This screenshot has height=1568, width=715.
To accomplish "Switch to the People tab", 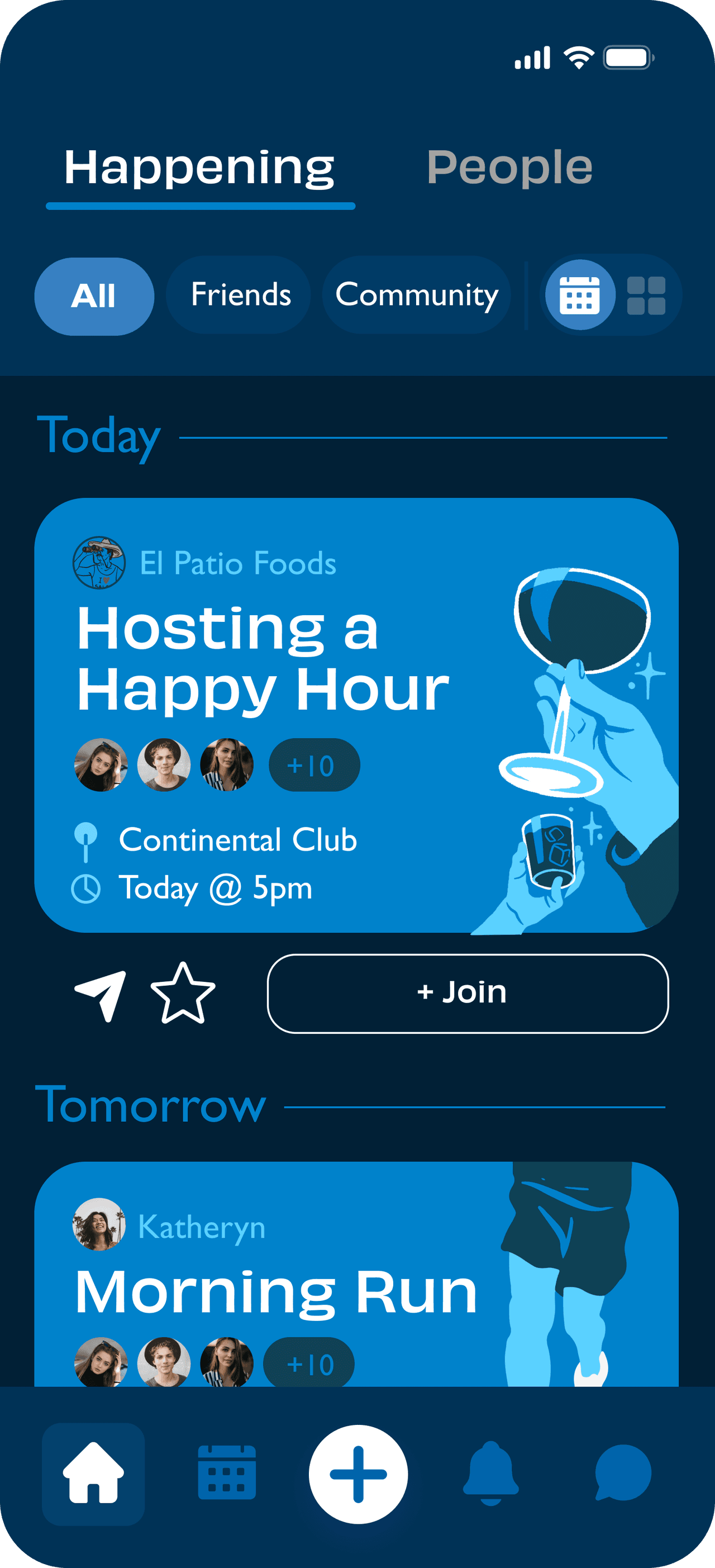I will [509, 168].
